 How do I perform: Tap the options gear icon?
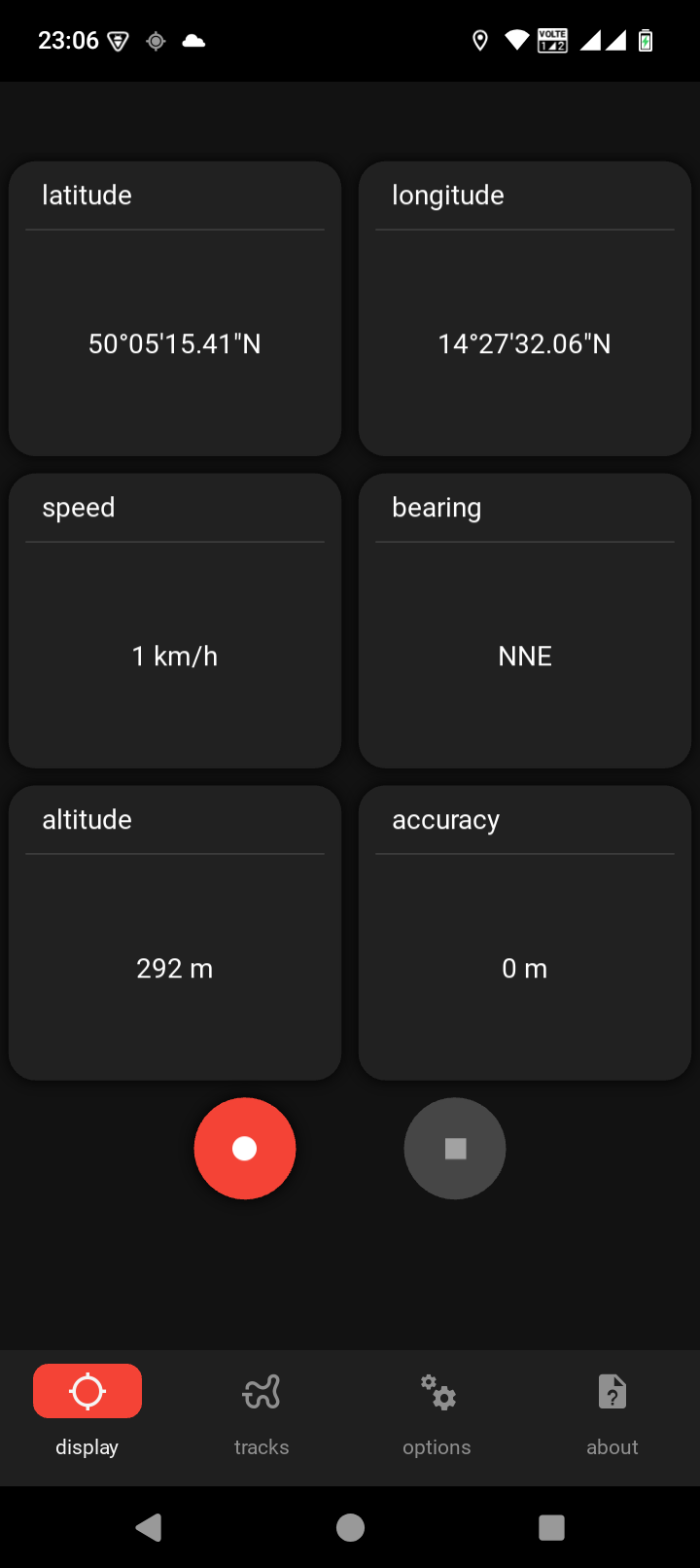tap(437, 1390)
